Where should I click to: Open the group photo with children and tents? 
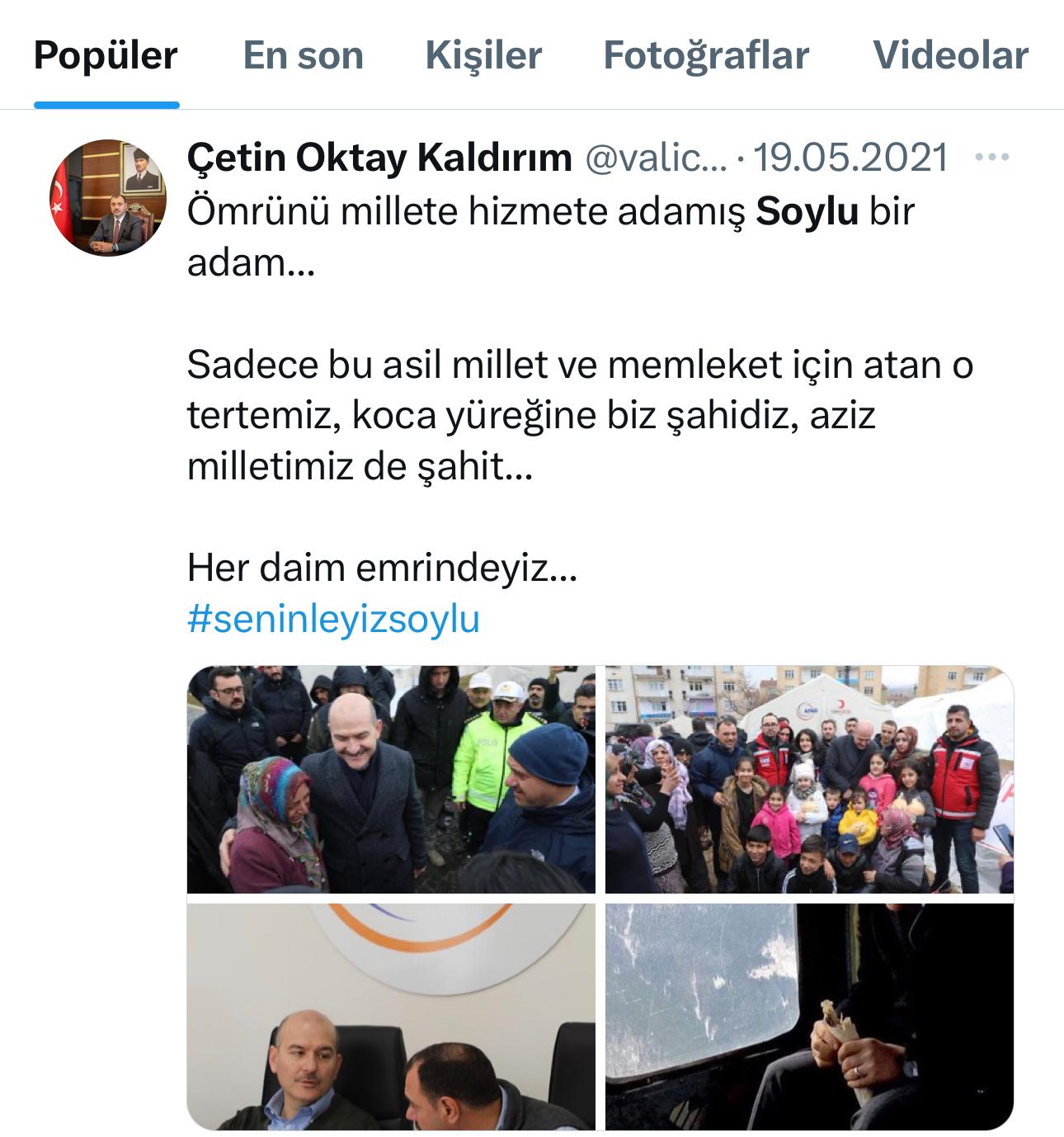(x=809, y=779)
